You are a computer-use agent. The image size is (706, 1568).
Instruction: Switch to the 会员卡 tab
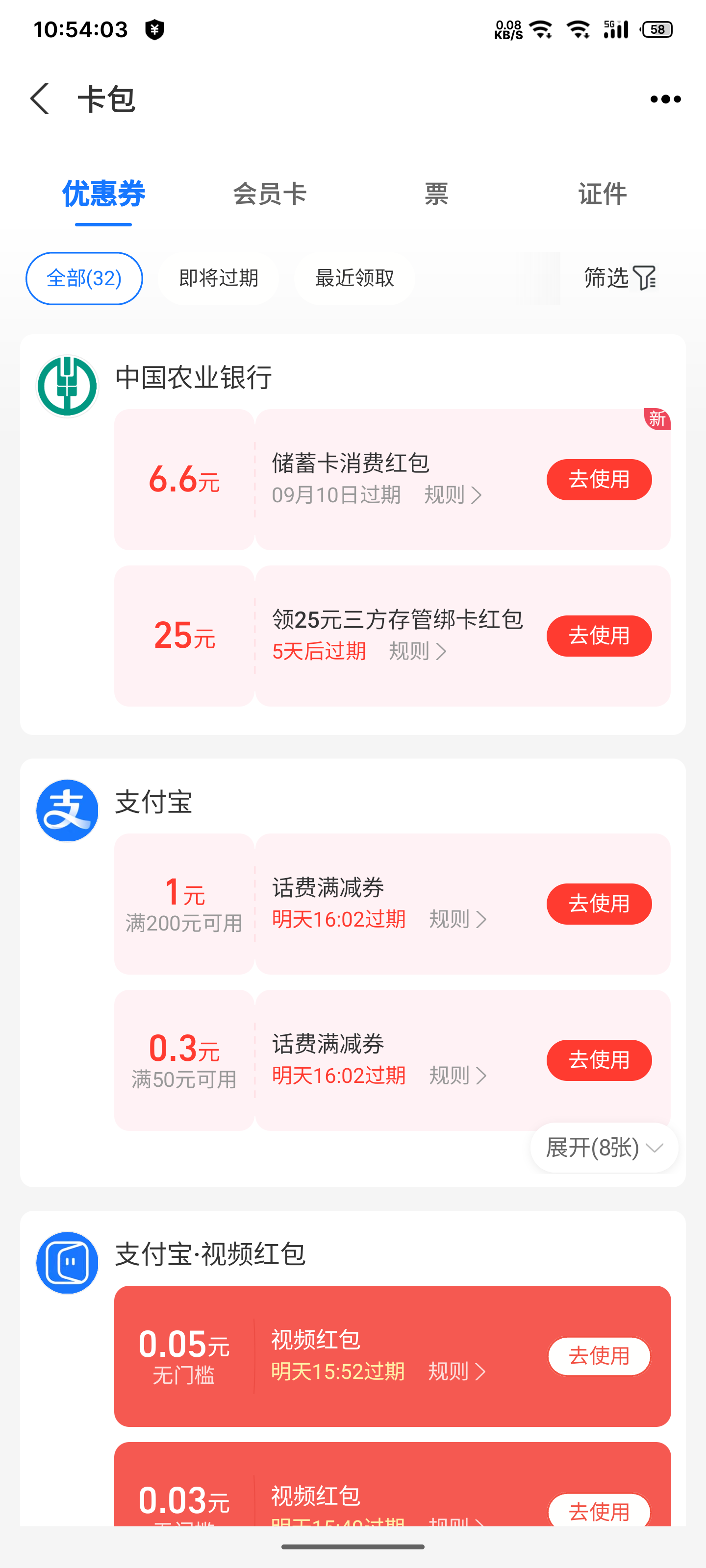point(270,194)
